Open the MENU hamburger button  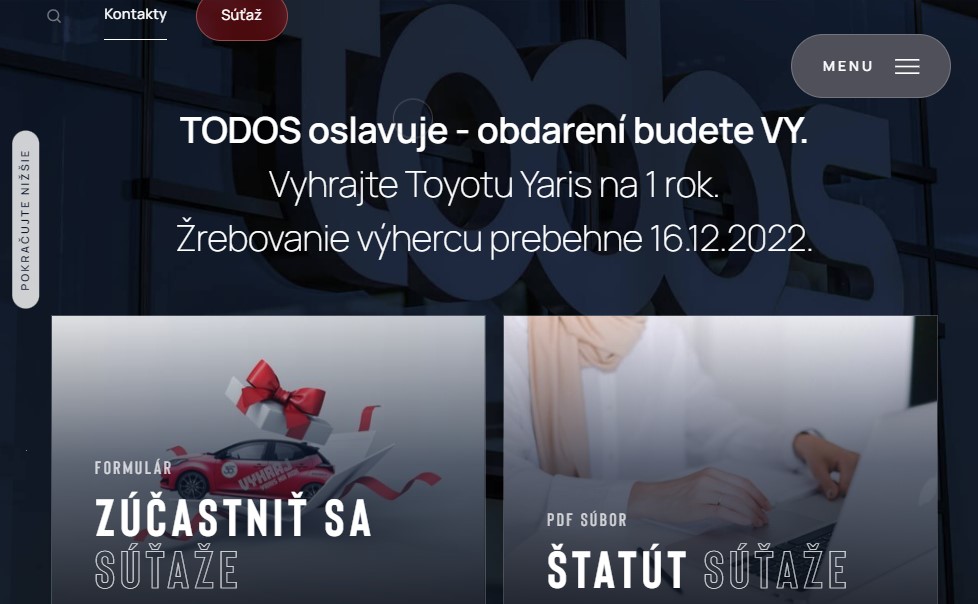[x=870, y=66]
